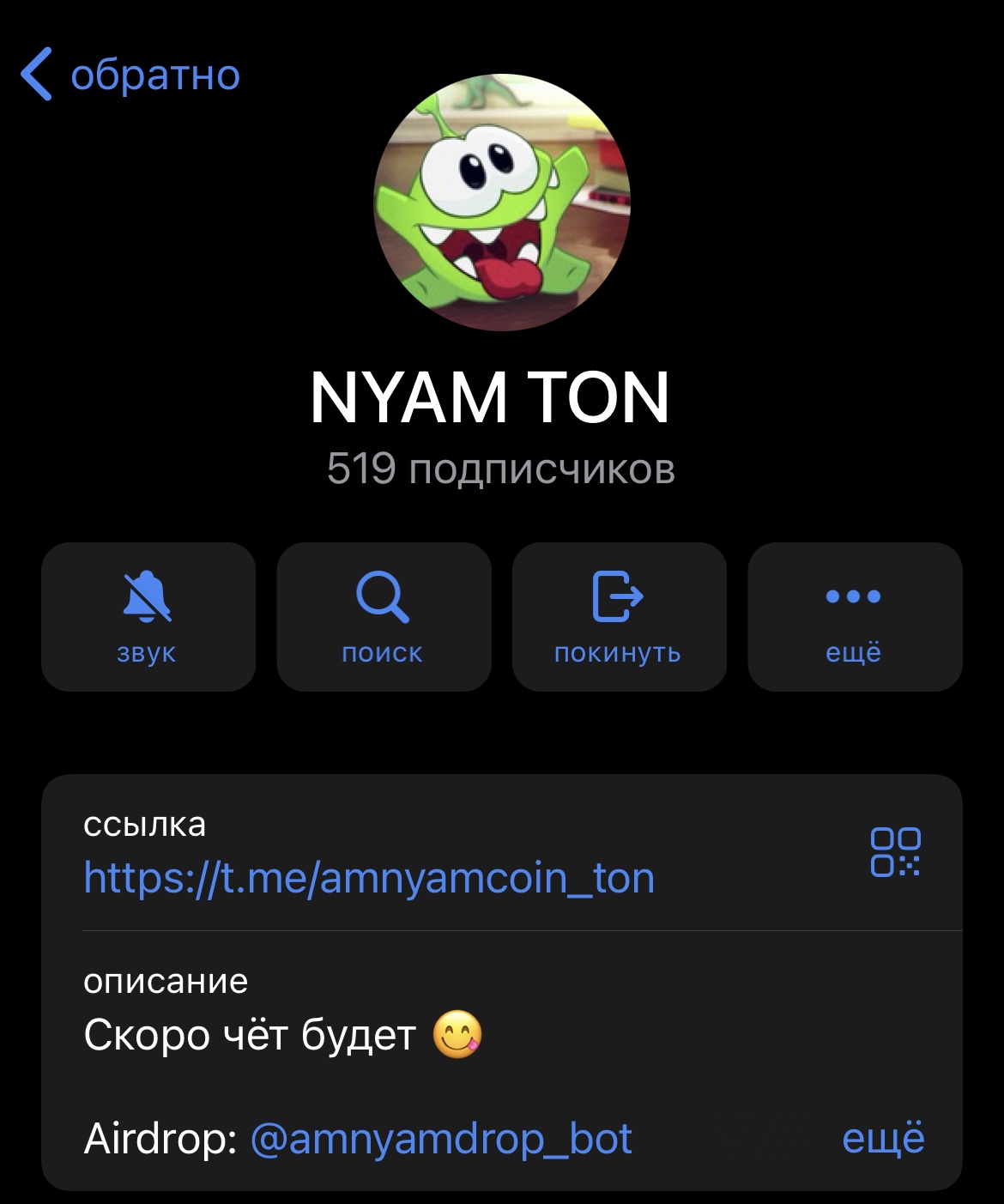The image size is (1004, 1204).
Task: Open the NYAM TON channel avatar
Action: pos(502,203)
